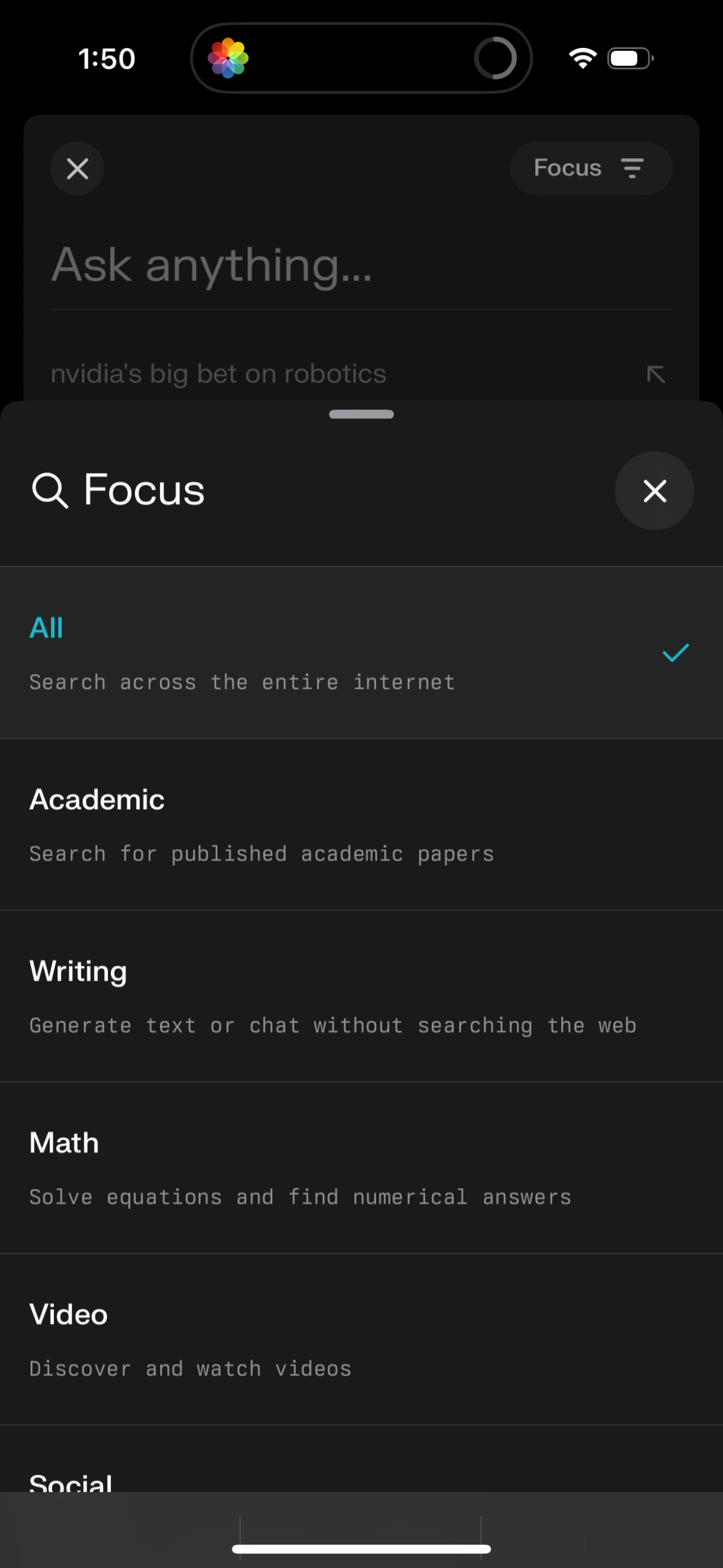Viewport: 723px width, 1568px height.
Task: Expand the Focus options from the toolbar
Action: coord(590,168)
